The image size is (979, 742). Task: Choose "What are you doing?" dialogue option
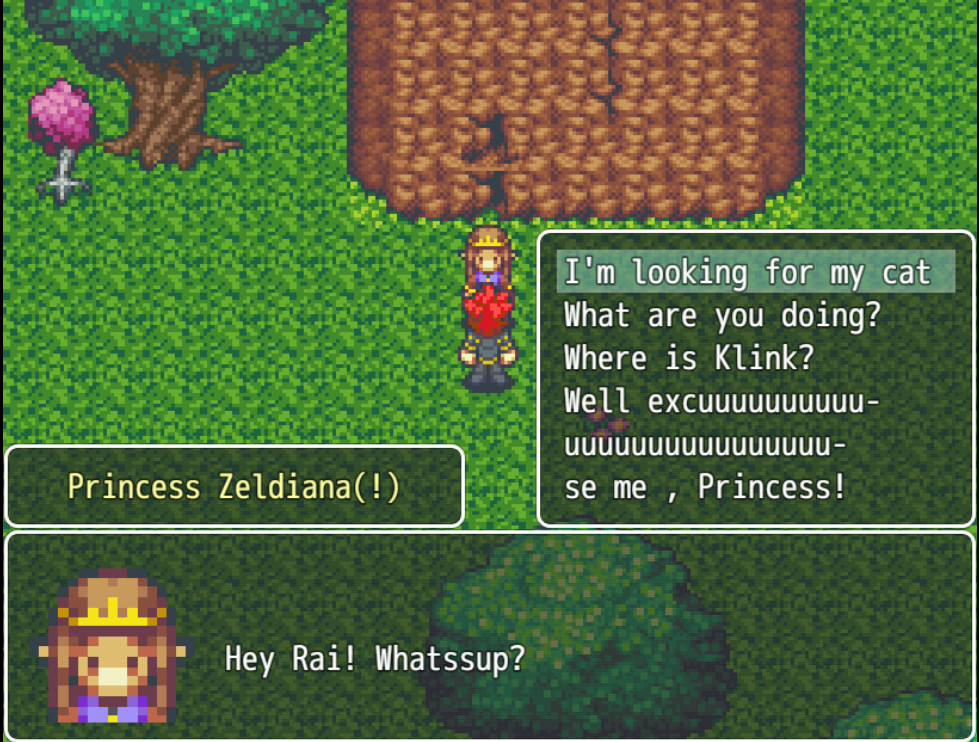722,316
